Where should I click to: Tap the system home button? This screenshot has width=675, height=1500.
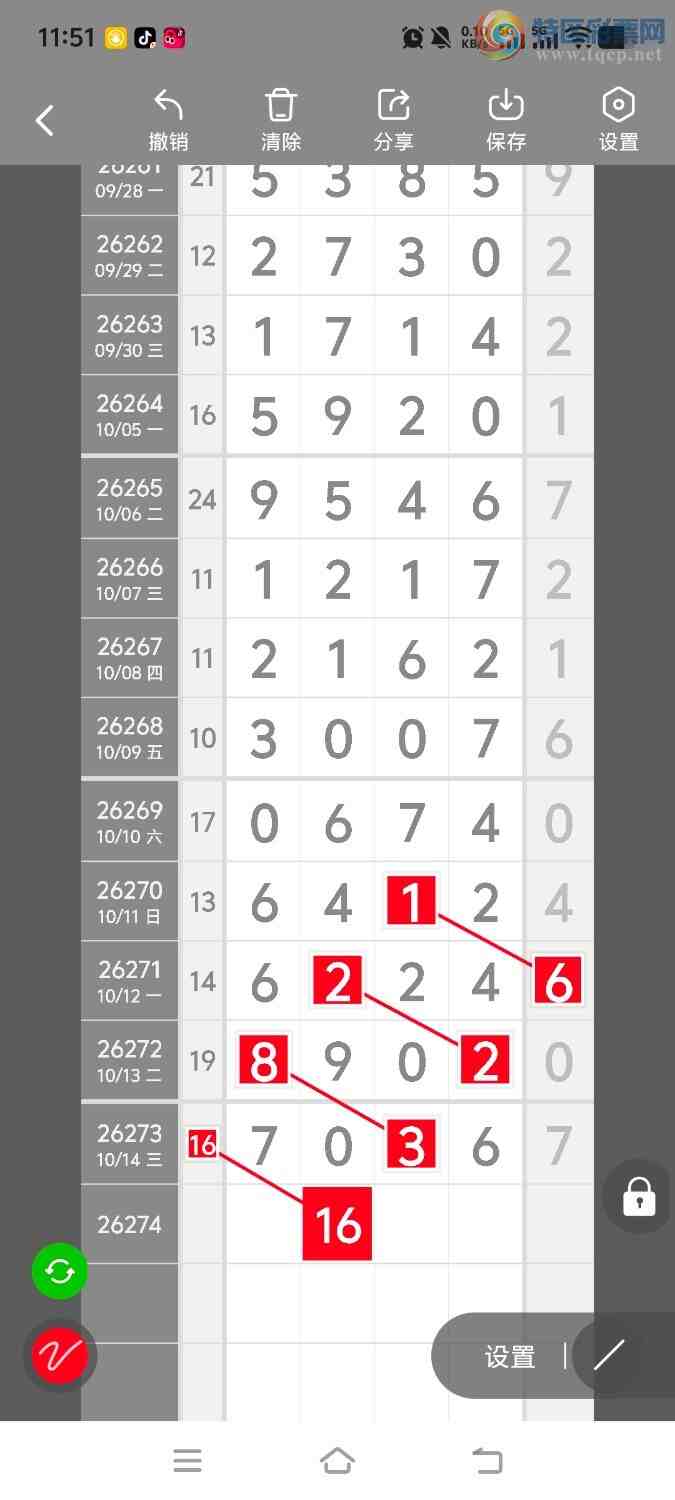tap(337, 1461)
